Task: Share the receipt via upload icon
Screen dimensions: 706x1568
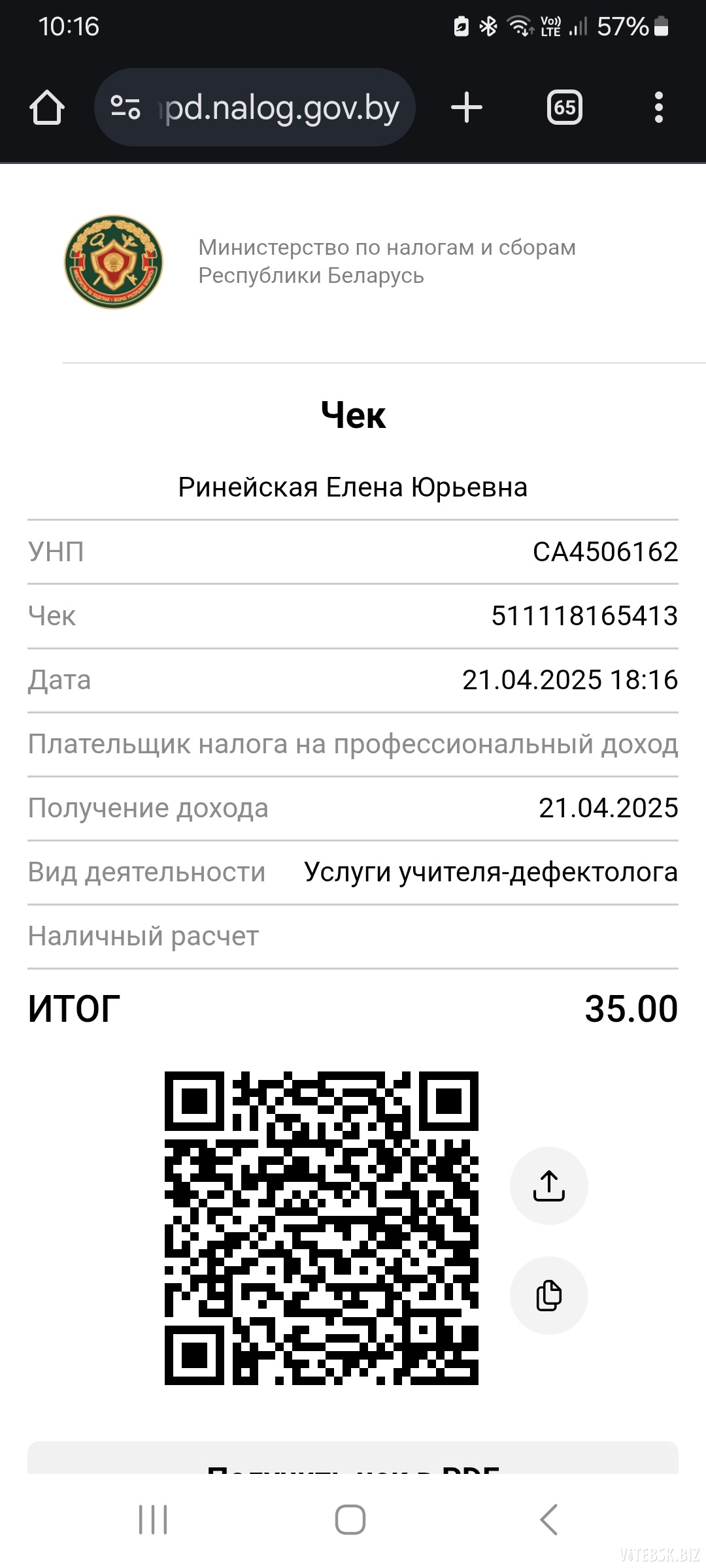Action: tap(548, 1185)
